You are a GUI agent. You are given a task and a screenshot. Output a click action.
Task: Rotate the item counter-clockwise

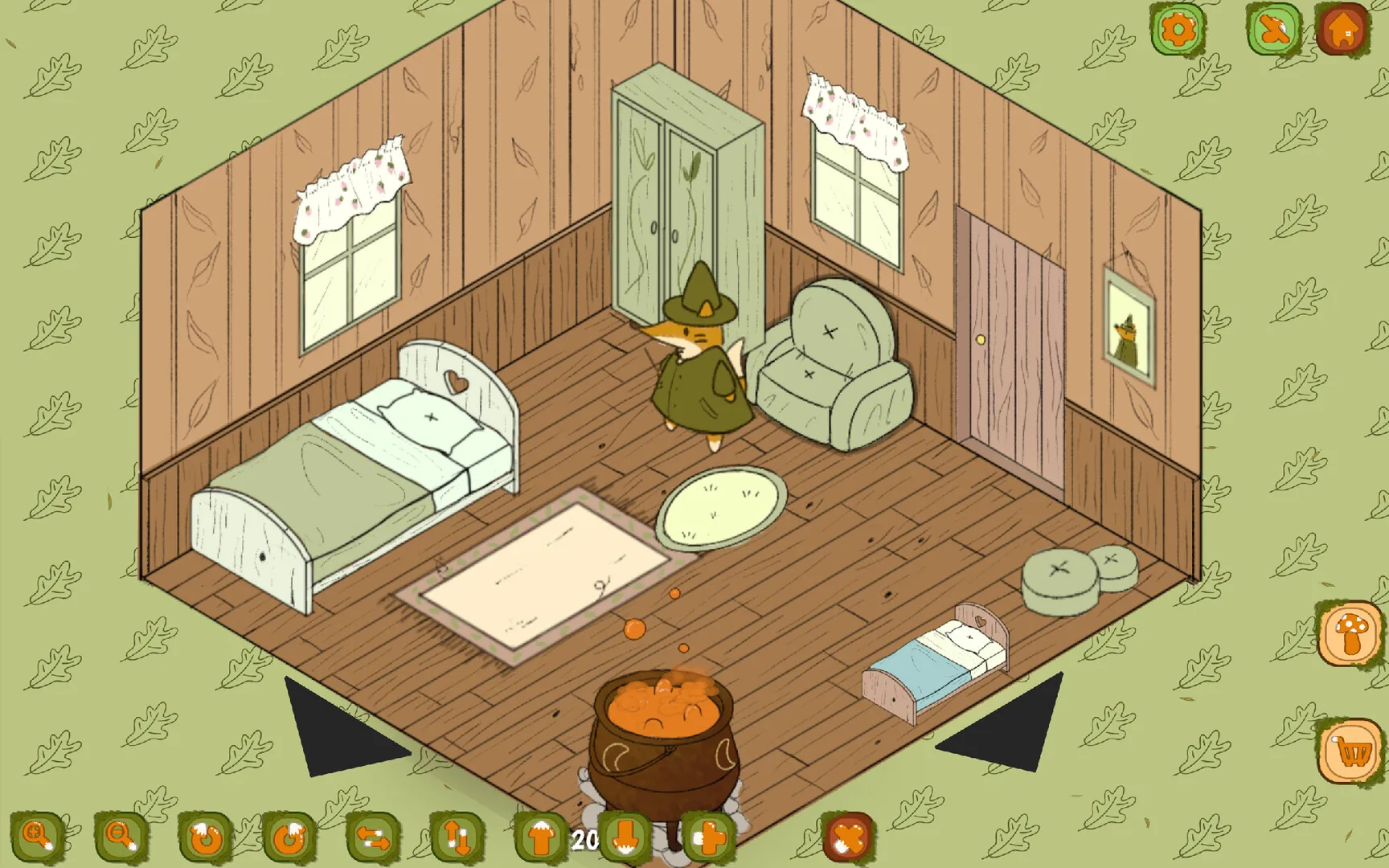click(x=204, y=837)
